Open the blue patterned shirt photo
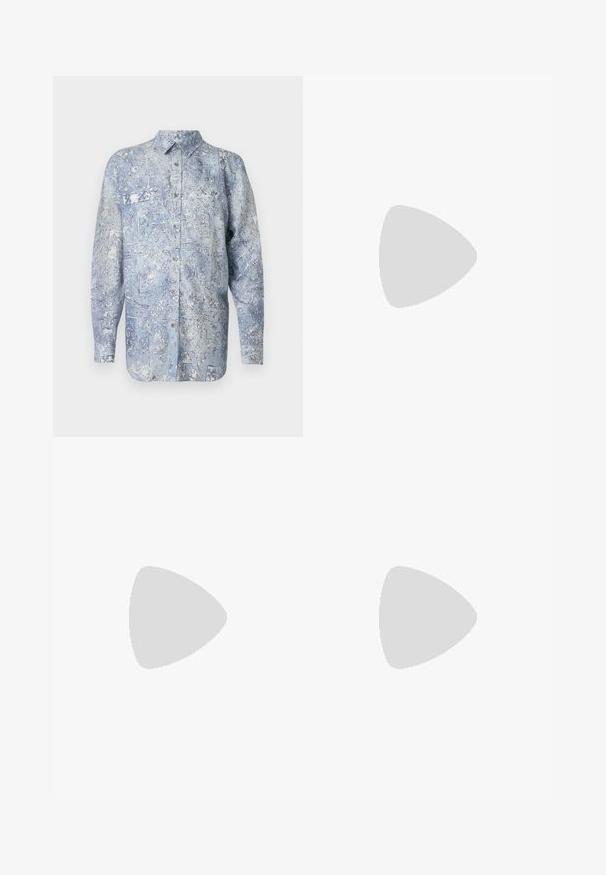The height and width of the screenshot is (875, 606). pyautogui.click(x=177, y=256)
